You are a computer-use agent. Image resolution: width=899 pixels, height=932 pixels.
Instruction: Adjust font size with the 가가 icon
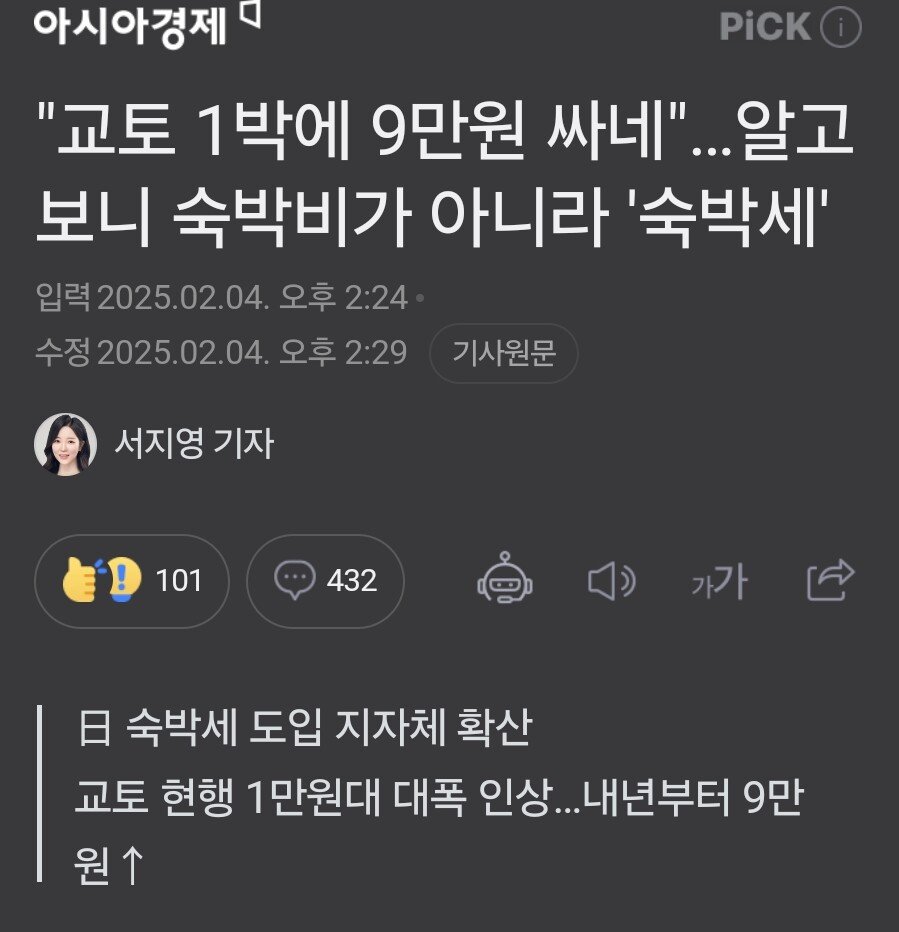point(719,582)
